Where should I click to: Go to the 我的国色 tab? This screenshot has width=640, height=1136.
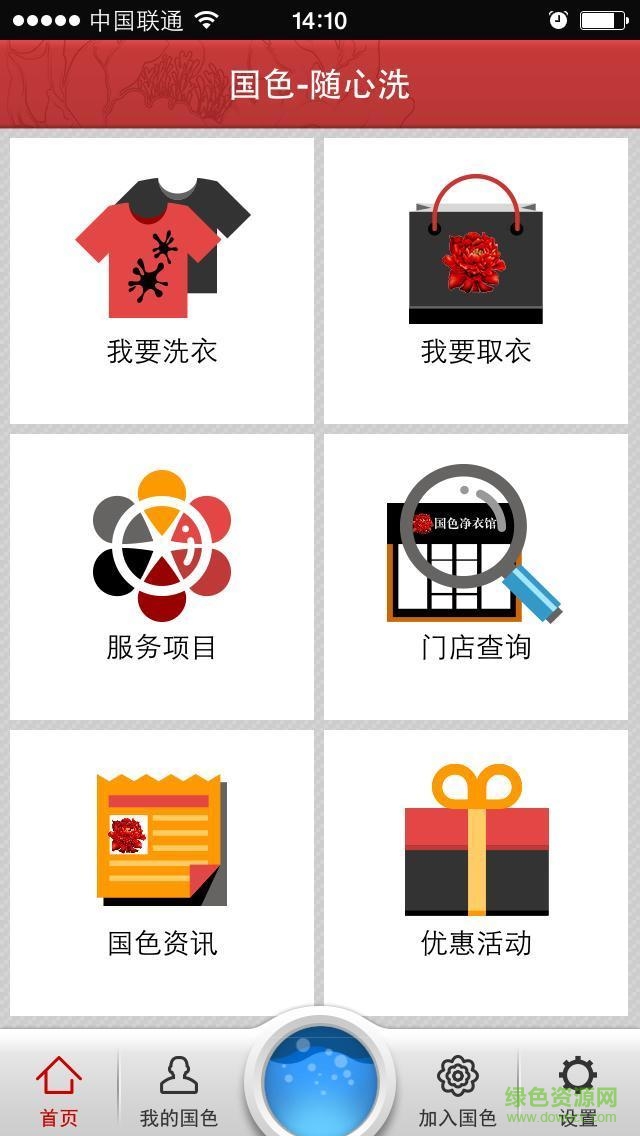[179, 1090]
